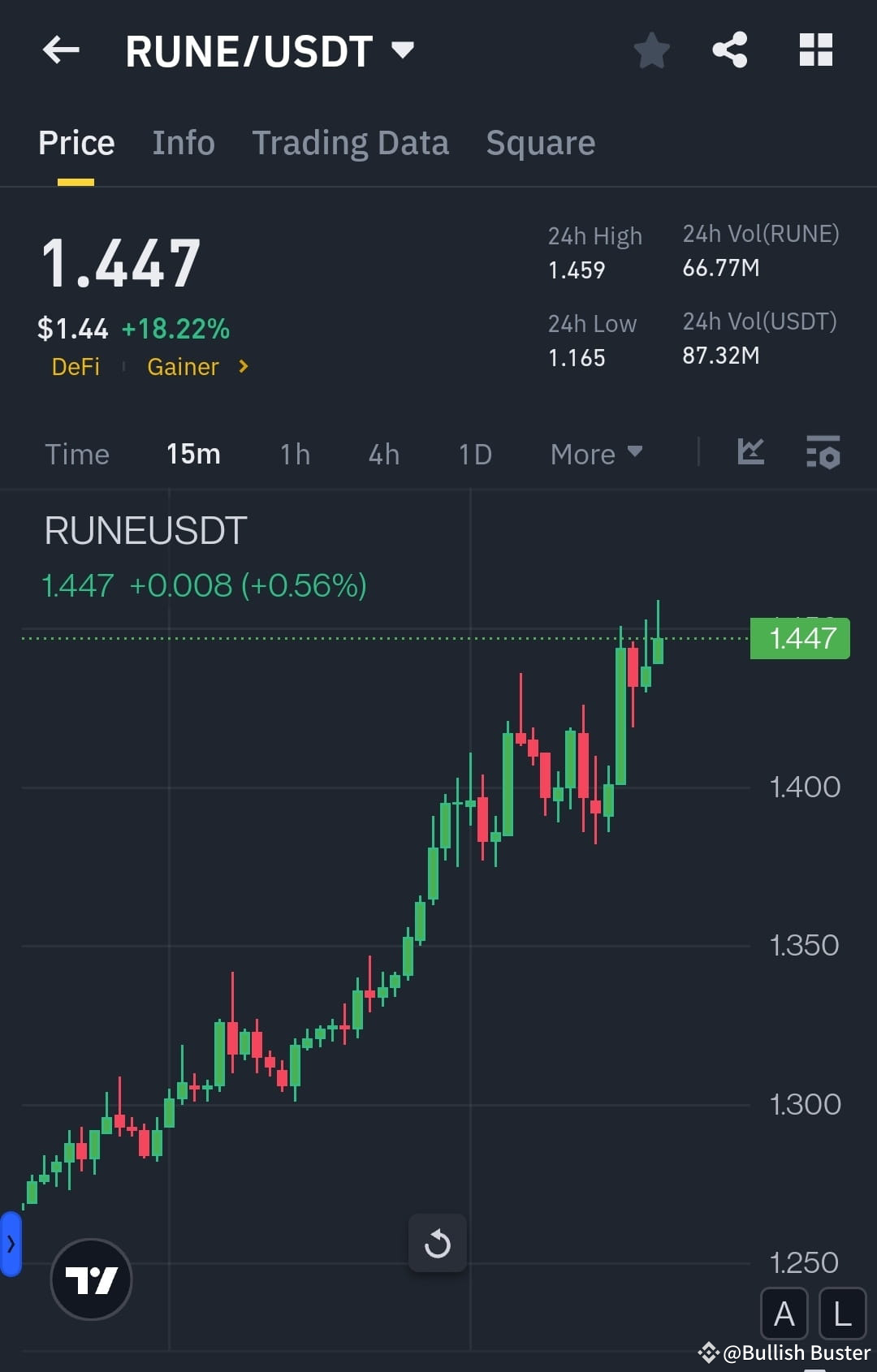Expand the left chart side panel chevron

click(11, 1244)
